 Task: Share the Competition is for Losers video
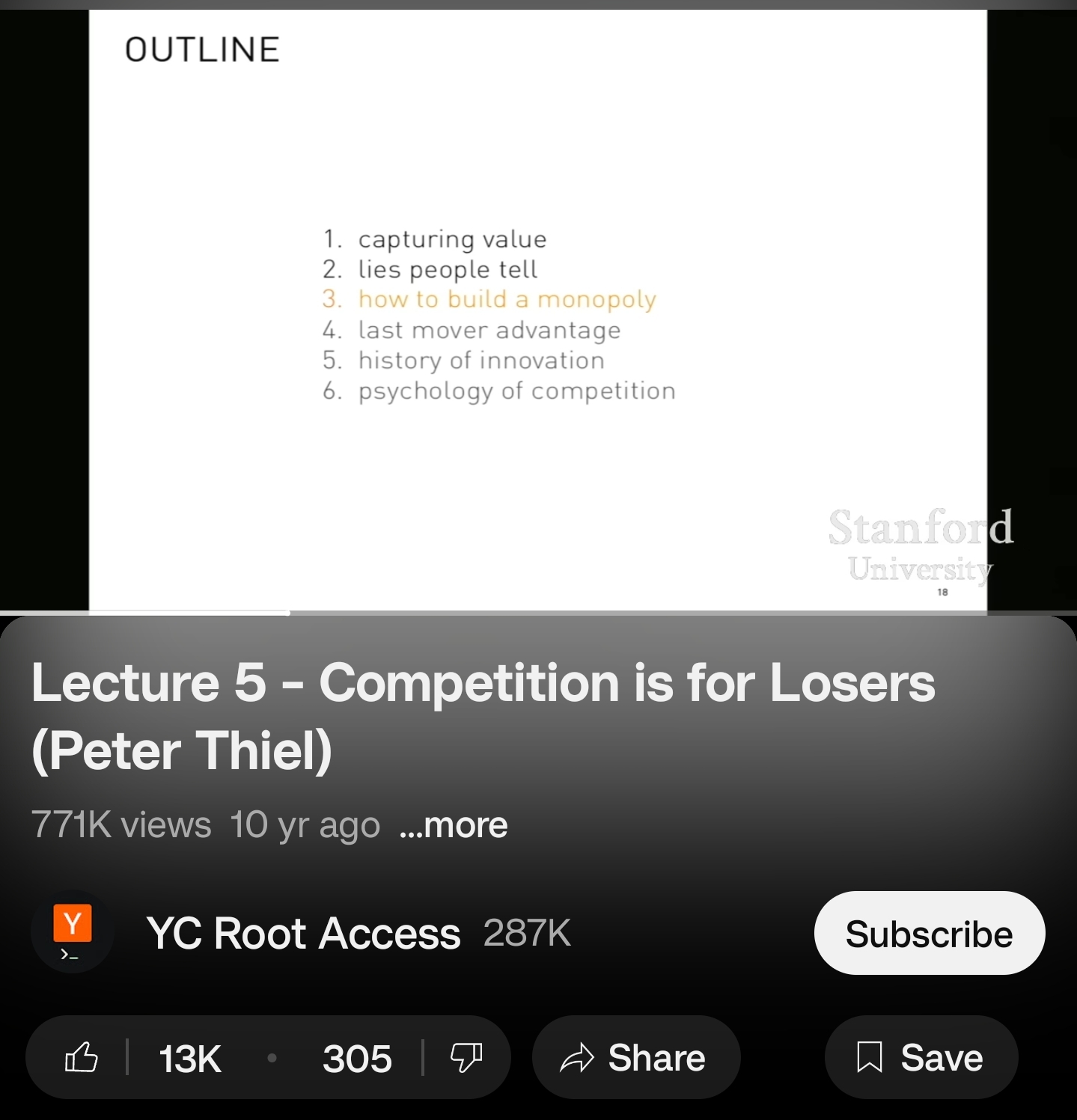(x=635, y=1057)
